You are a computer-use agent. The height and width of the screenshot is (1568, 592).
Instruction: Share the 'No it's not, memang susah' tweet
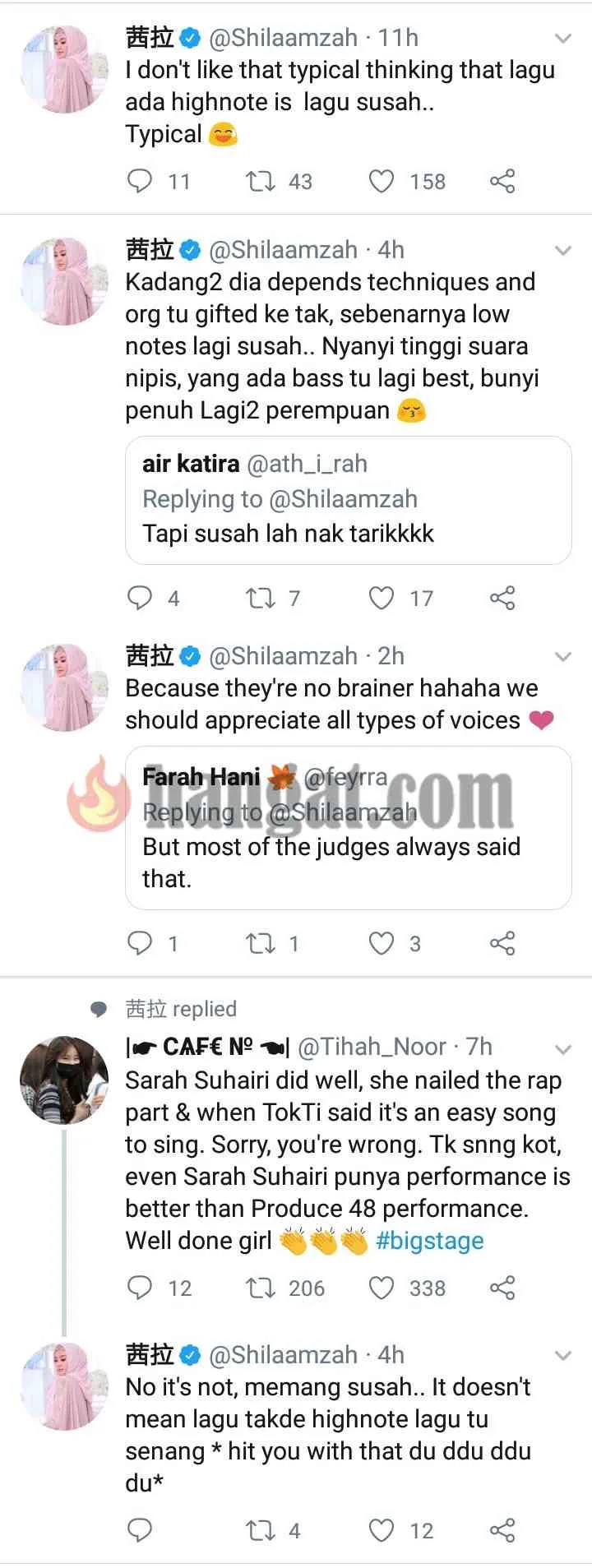coord(502,1530)
